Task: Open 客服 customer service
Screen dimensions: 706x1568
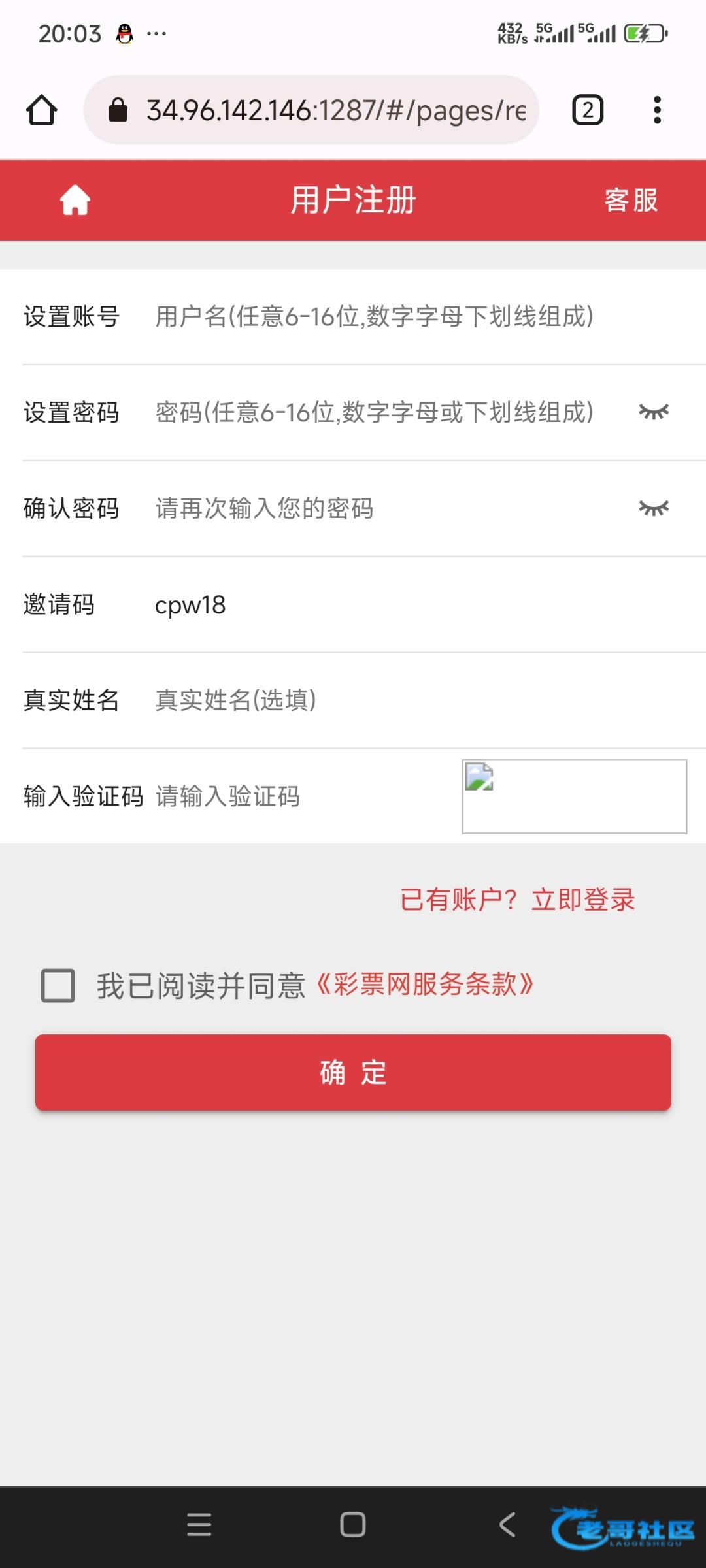Action: (631, 200)
